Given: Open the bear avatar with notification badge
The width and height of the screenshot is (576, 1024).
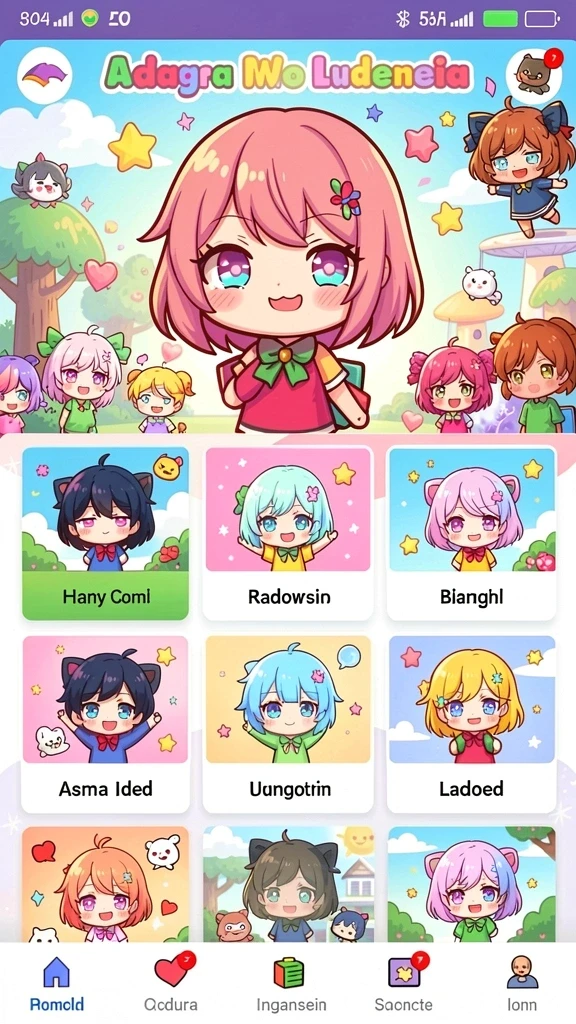Looking at the screenshot, I should (534, 75).
